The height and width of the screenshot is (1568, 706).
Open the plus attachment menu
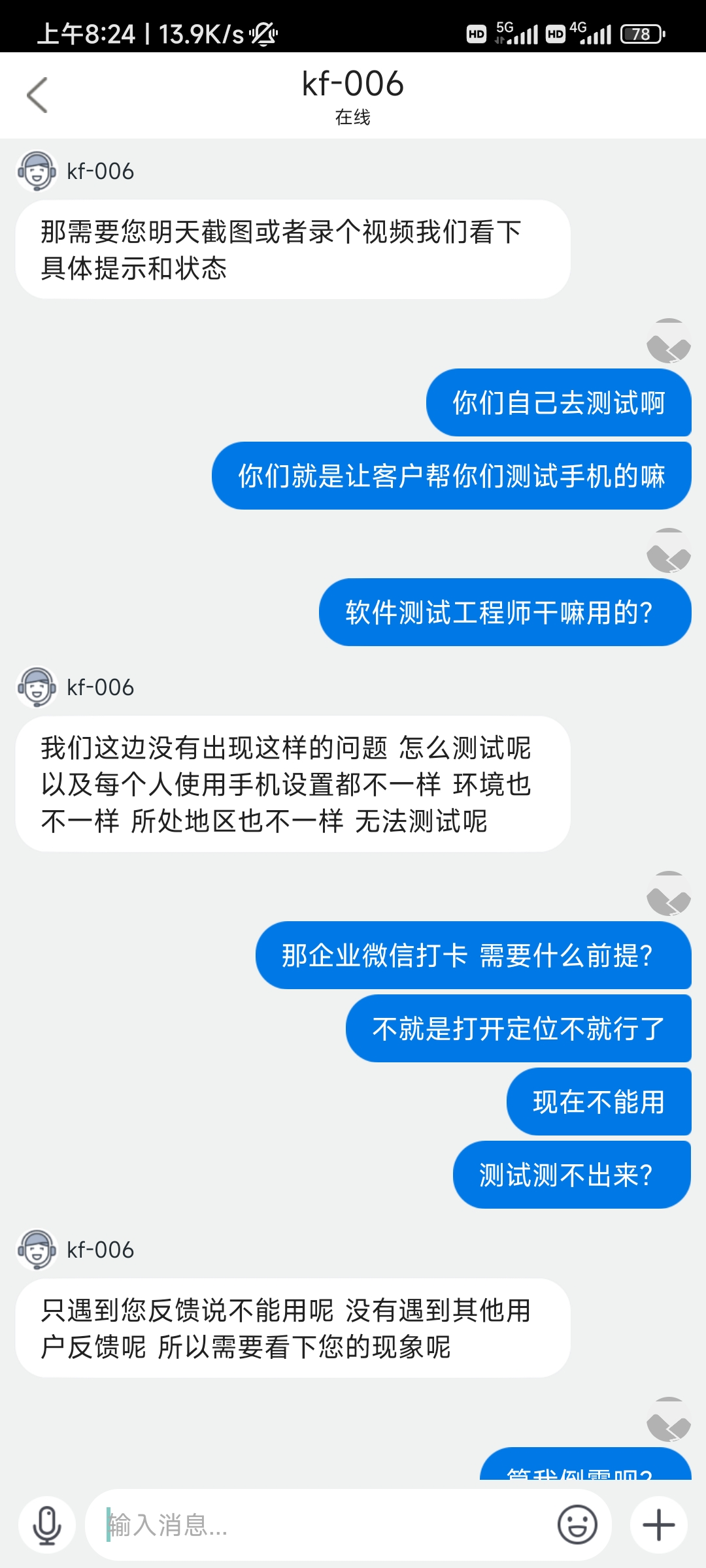[658, 1525]
